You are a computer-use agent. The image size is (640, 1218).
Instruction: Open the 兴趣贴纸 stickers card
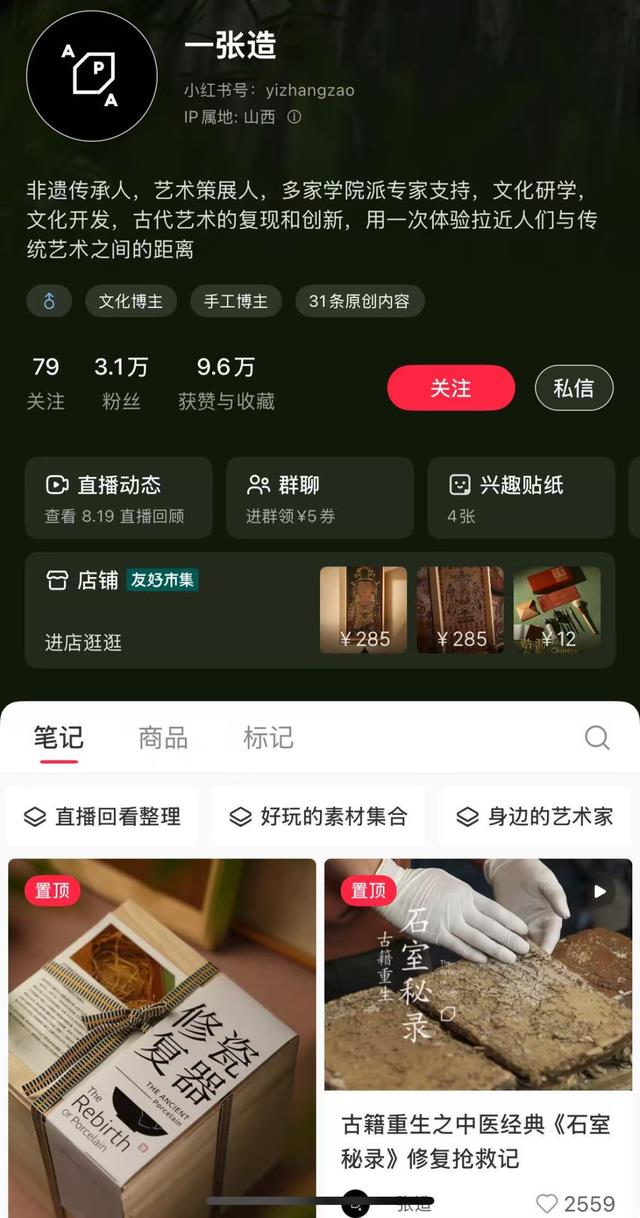coord(520,498)
